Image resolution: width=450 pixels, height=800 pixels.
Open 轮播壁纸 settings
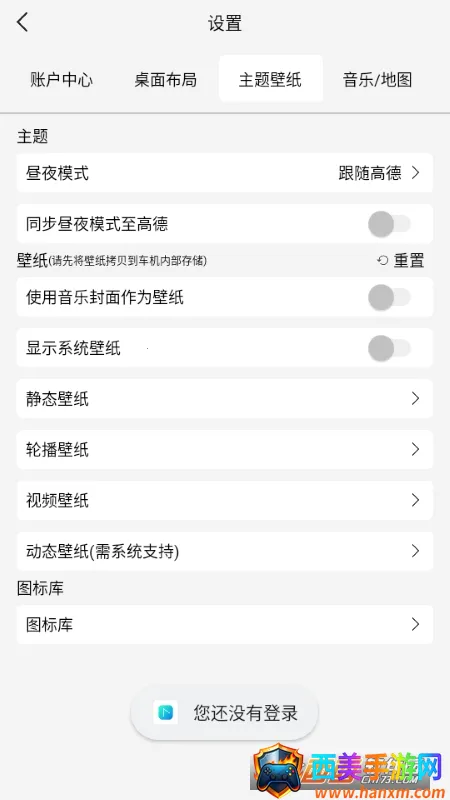pyautogui.click(x=224, y=449)
